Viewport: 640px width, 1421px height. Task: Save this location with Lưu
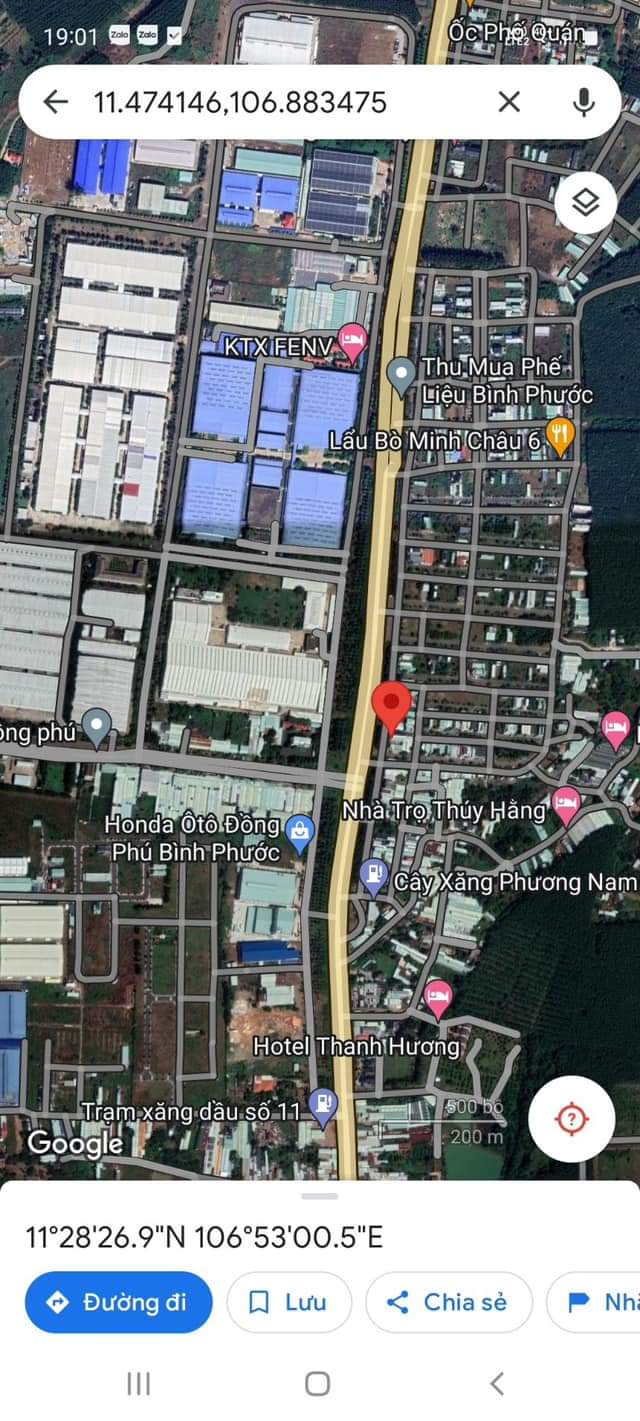[289, 1302]
